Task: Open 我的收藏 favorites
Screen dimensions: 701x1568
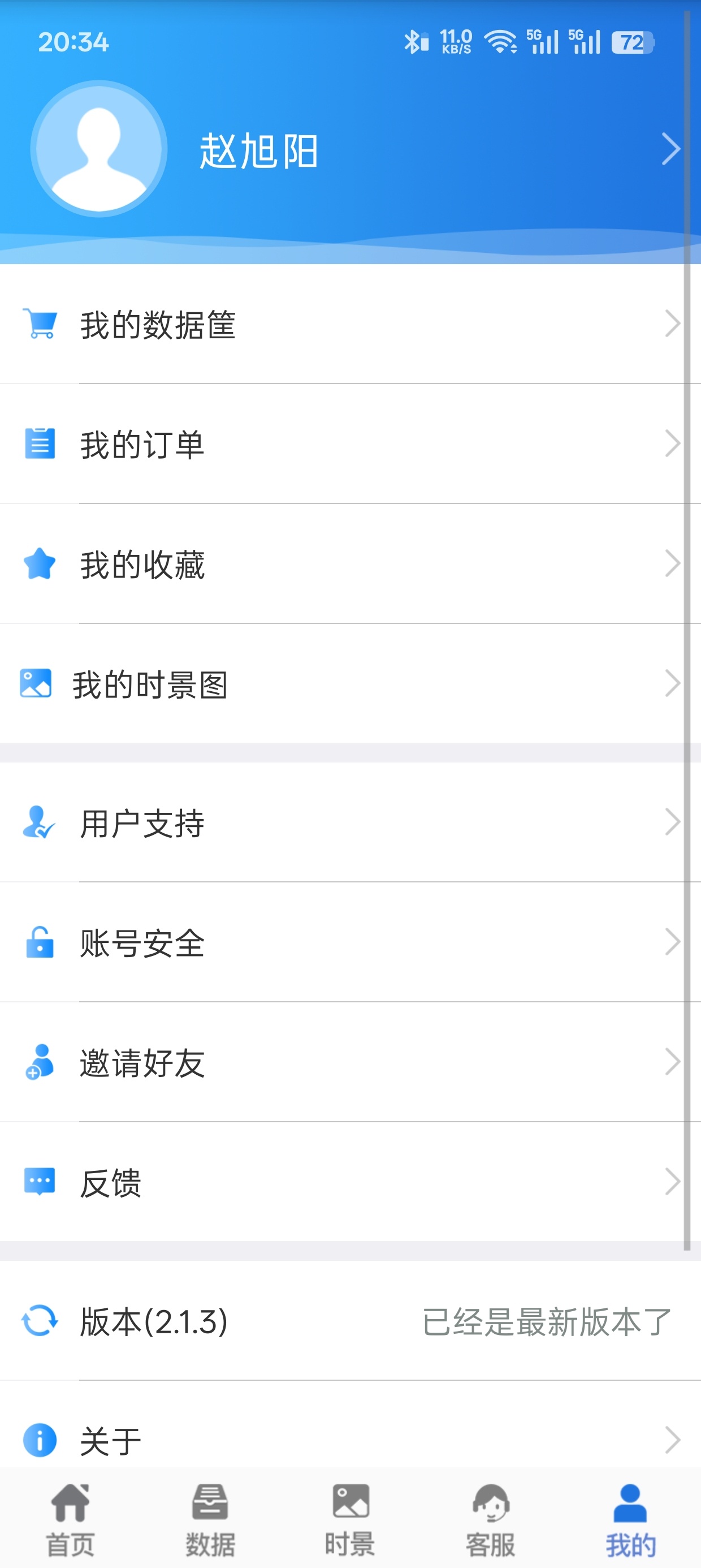Action: (x=350, y=563)
